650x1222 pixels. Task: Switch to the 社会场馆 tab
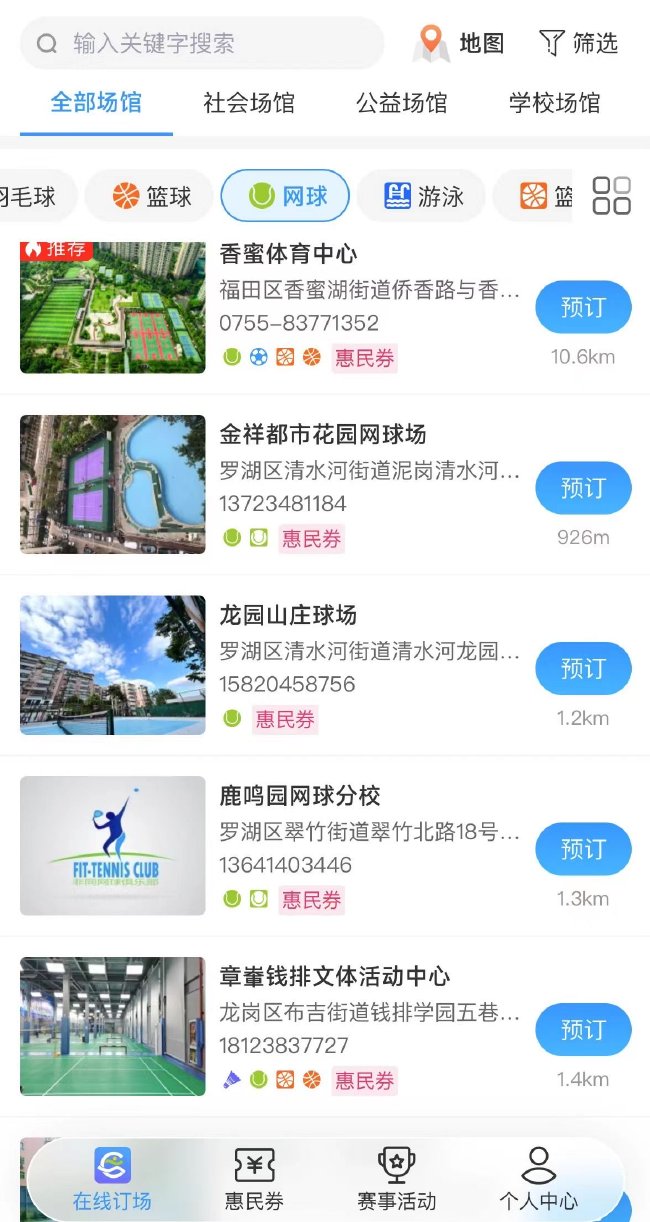pyautogui.click(x=249, y=103)
